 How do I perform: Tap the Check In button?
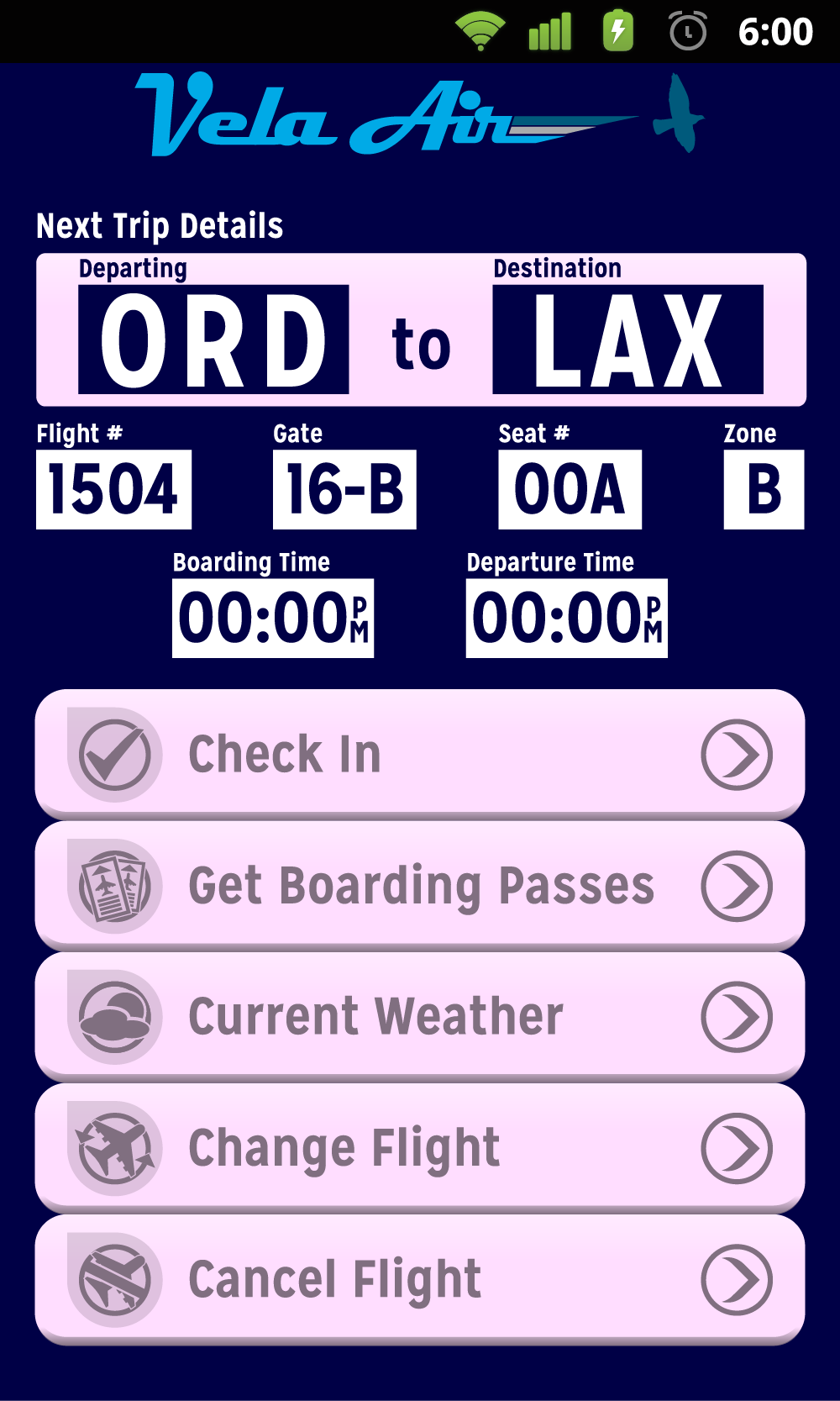(419, 753)
